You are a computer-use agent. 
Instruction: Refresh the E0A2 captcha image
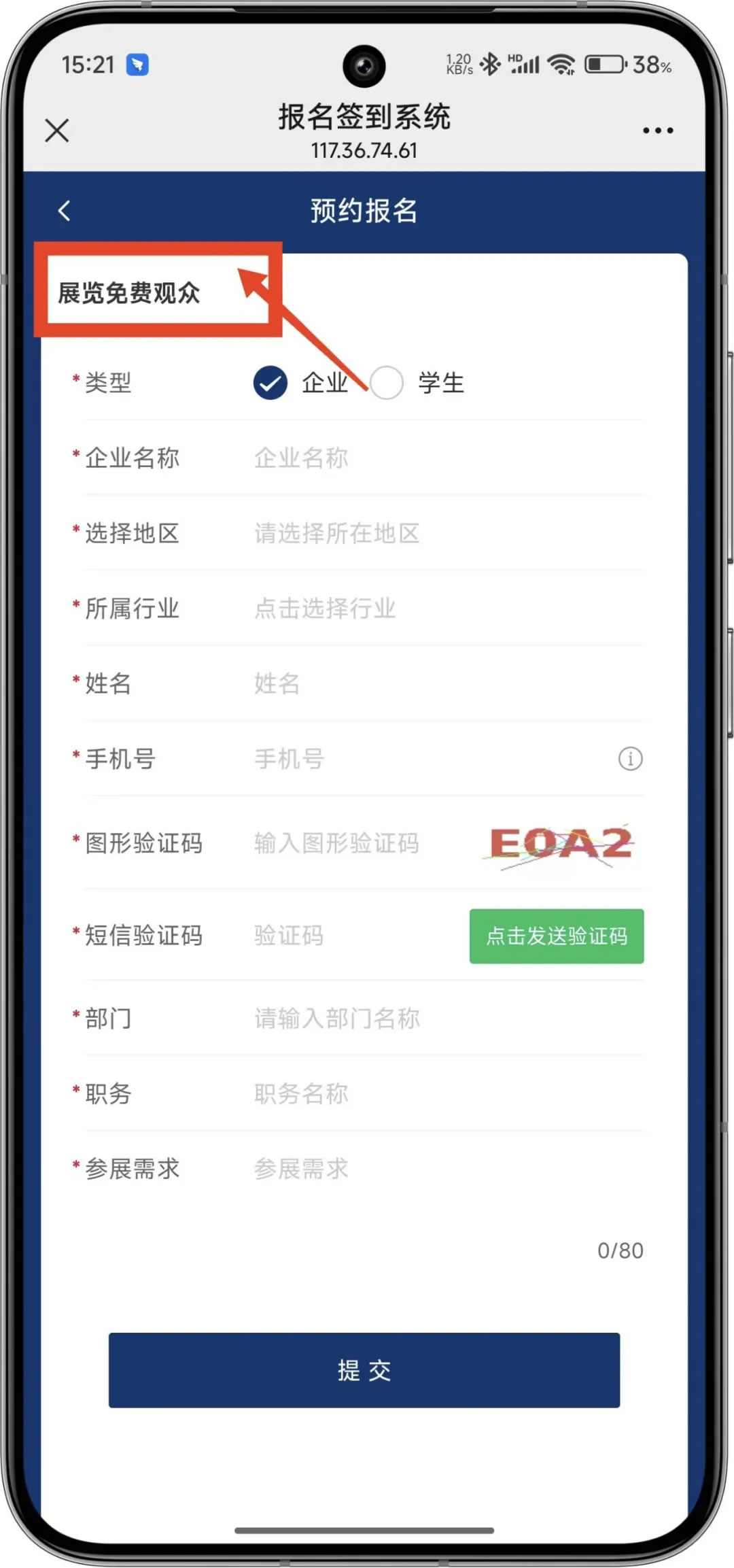561,845
